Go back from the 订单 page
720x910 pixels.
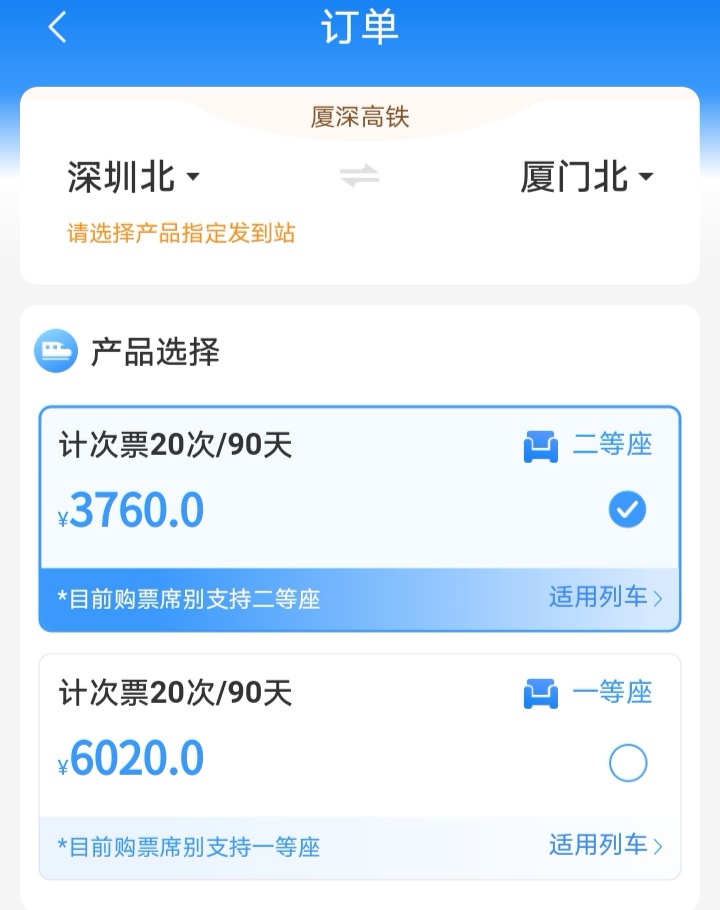[x=57, y=27]
